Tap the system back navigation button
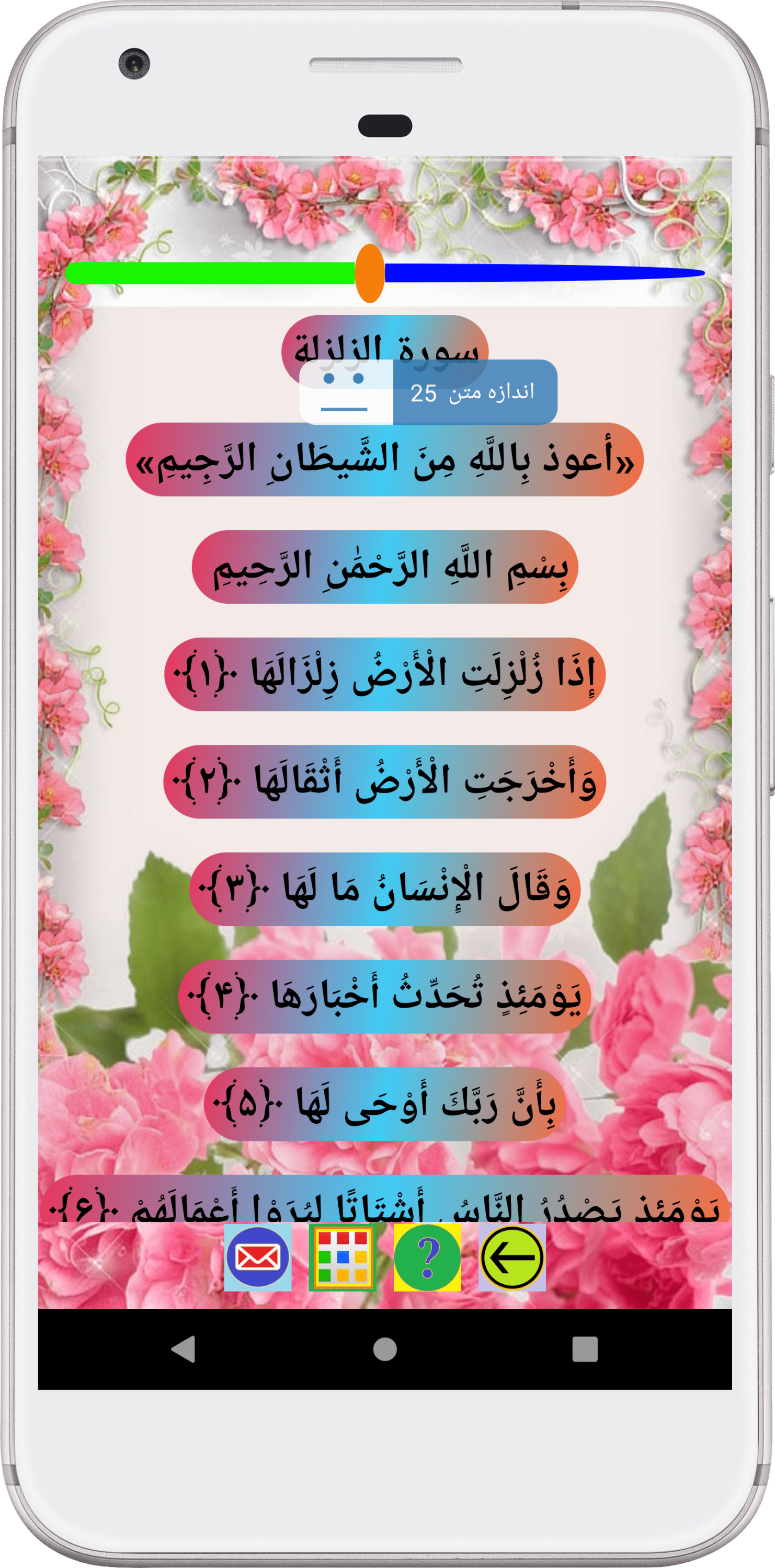The width and height of the screenshot is (775, 1568). 183,1348
